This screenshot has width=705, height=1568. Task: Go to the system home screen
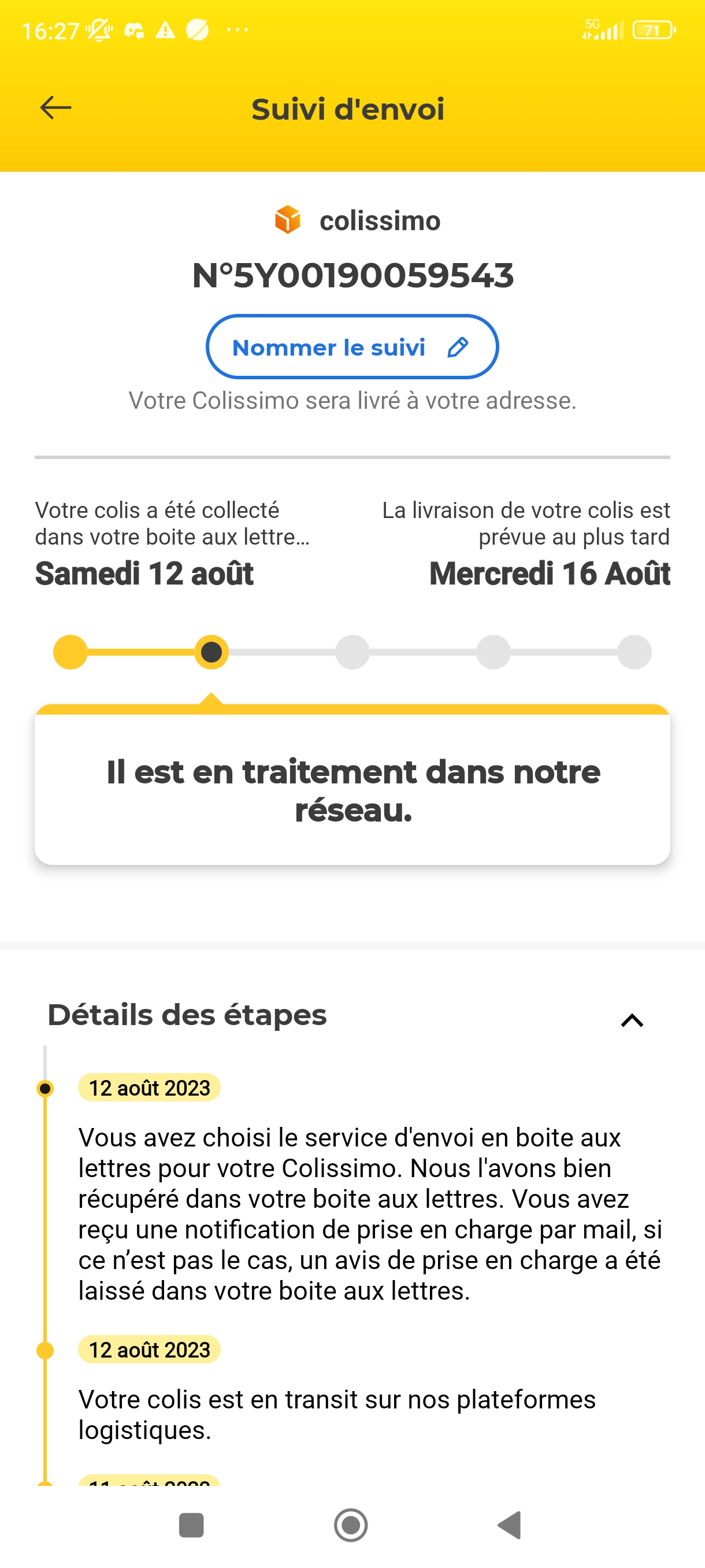[x=351, y=1525]
